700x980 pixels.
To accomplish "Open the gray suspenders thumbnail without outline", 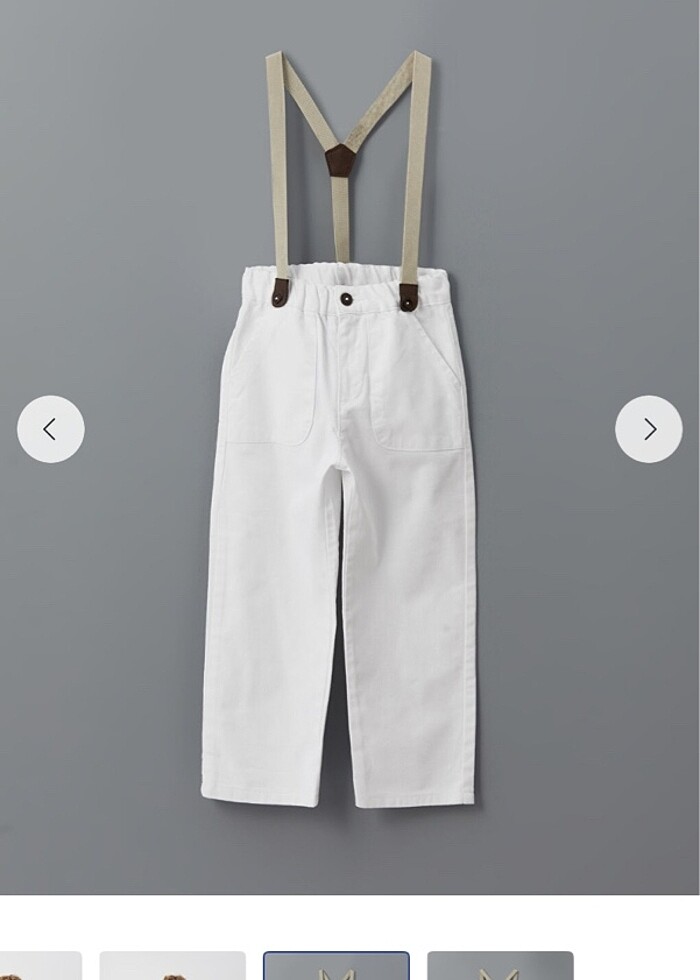I will pos(500,966).
